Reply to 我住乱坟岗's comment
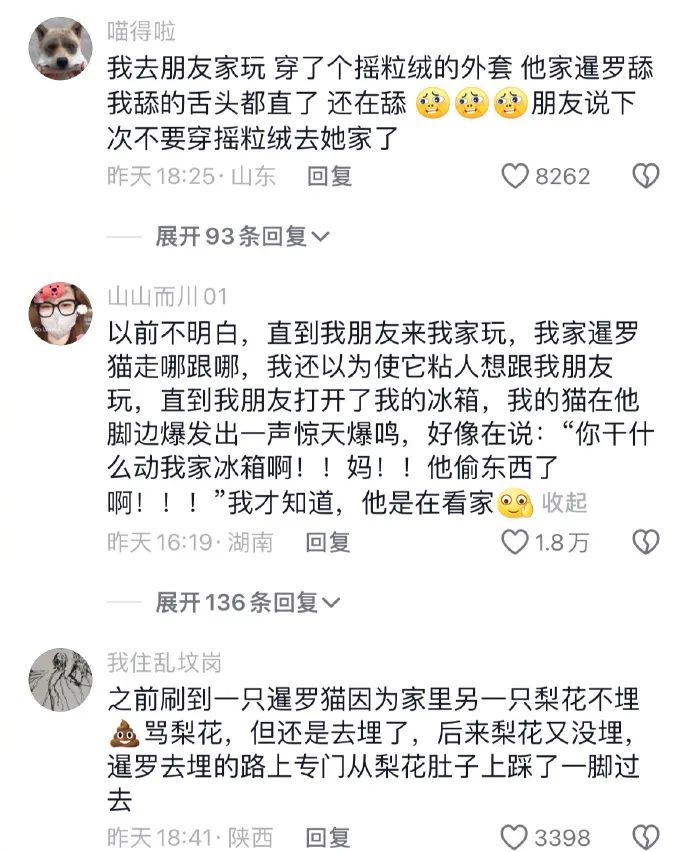690x852 pixels. pos(329,837)
